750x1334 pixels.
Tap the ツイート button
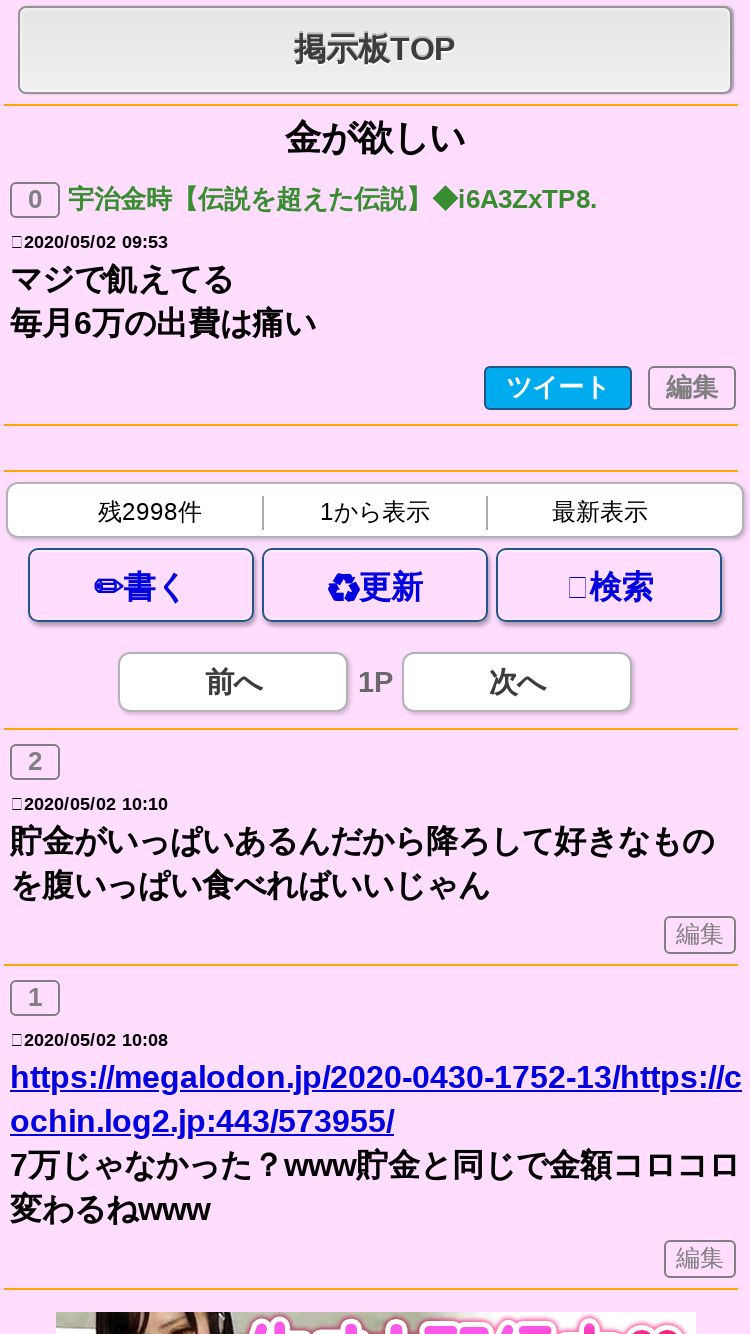(557, 388)
